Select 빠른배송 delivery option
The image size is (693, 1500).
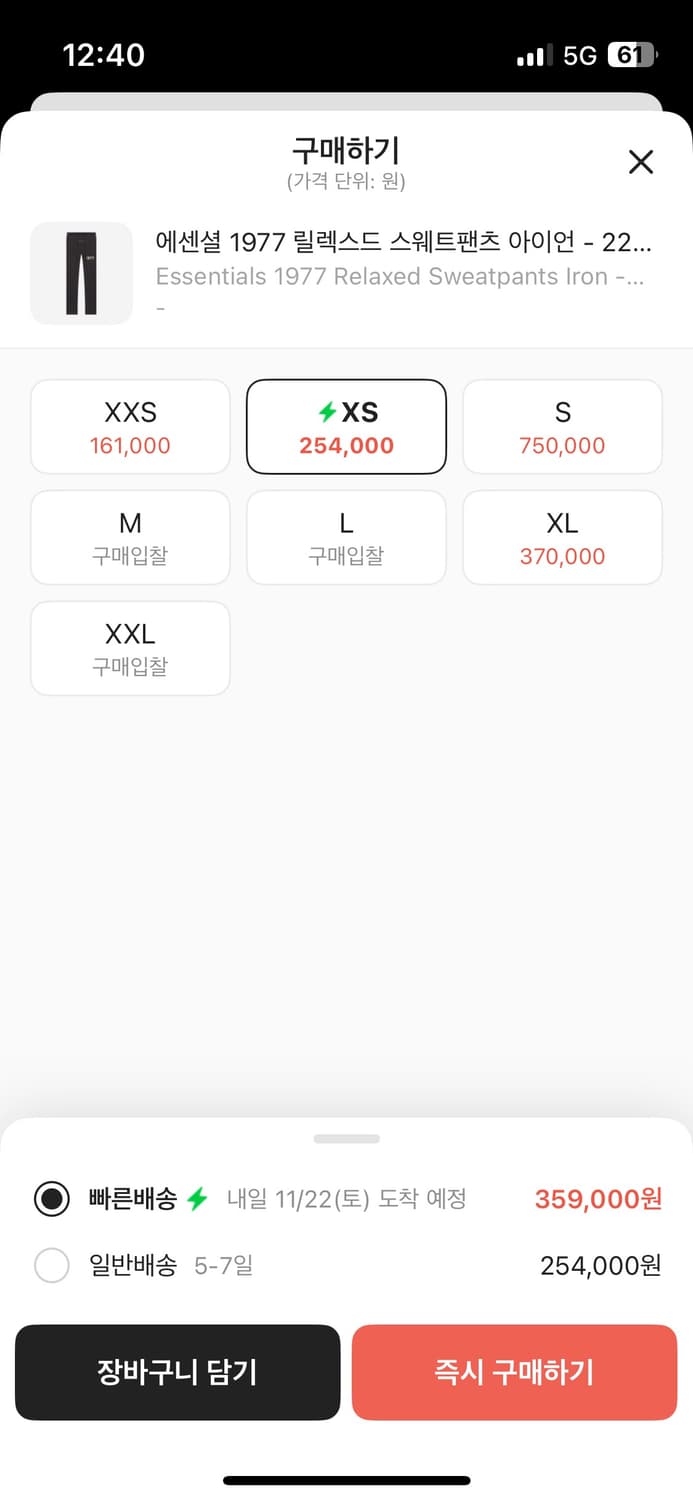(346, 1198)
